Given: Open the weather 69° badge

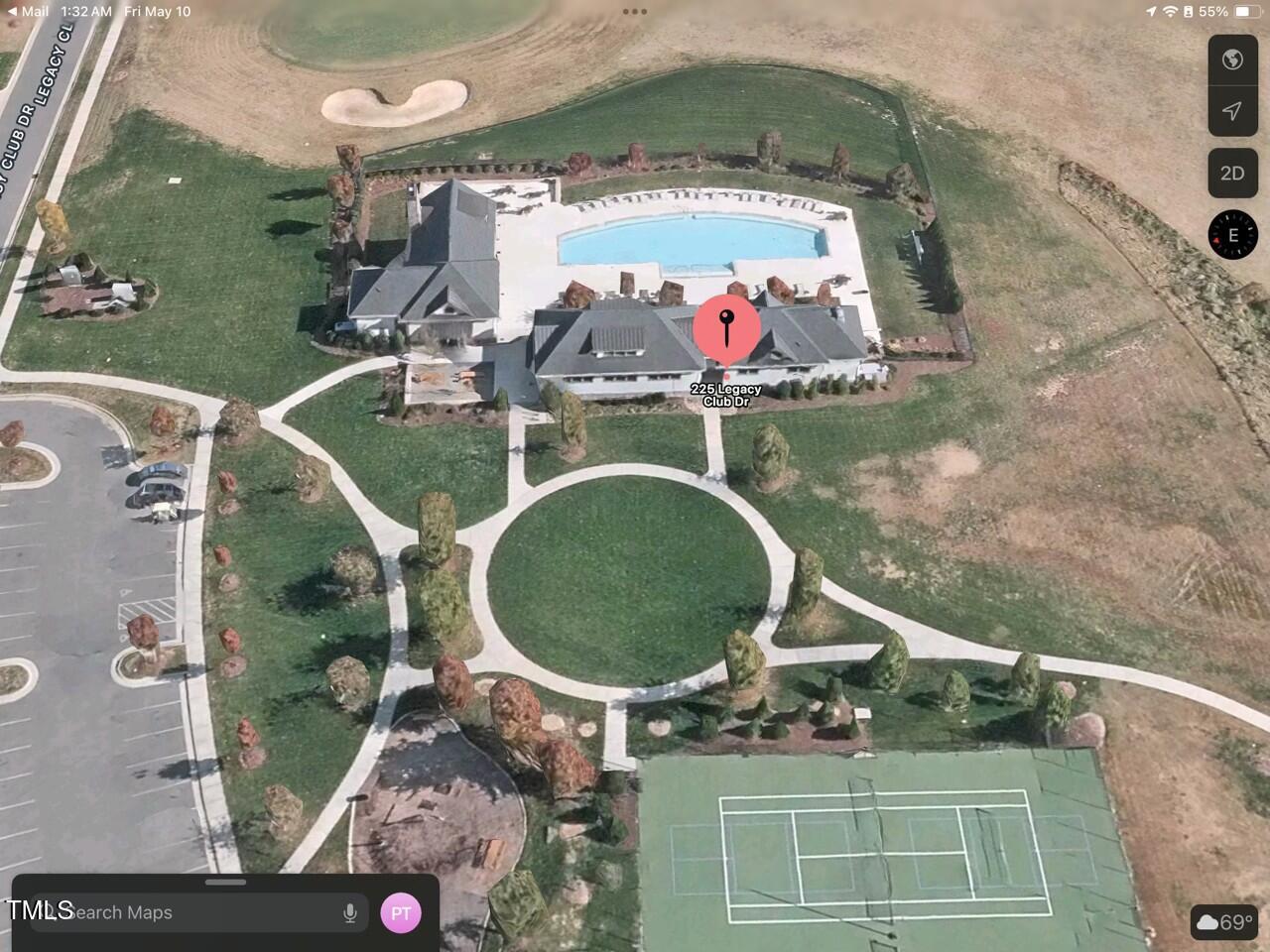Looking at the screenshot, I should coord(1224,922).
